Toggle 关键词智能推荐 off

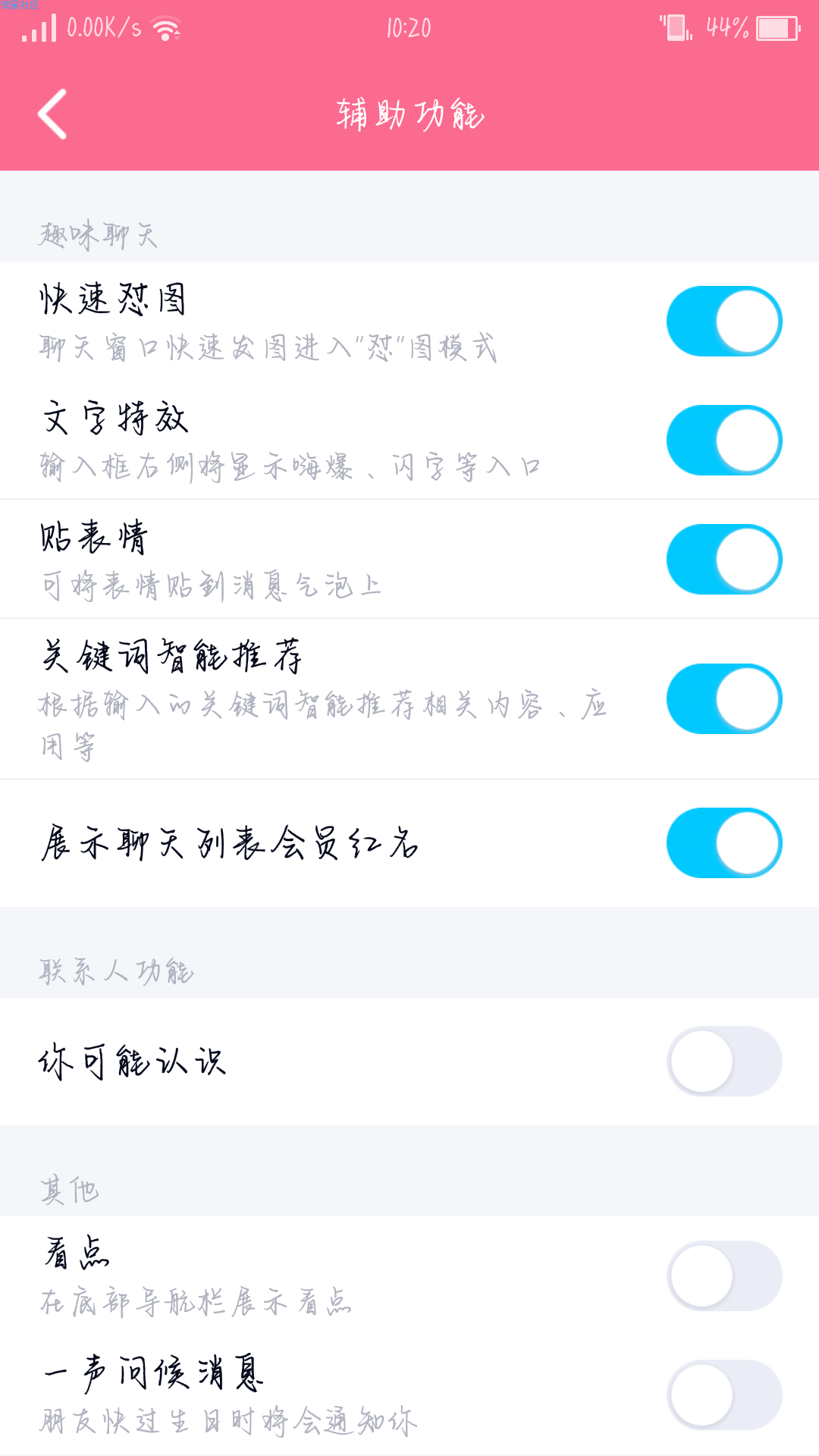(724, 698)
